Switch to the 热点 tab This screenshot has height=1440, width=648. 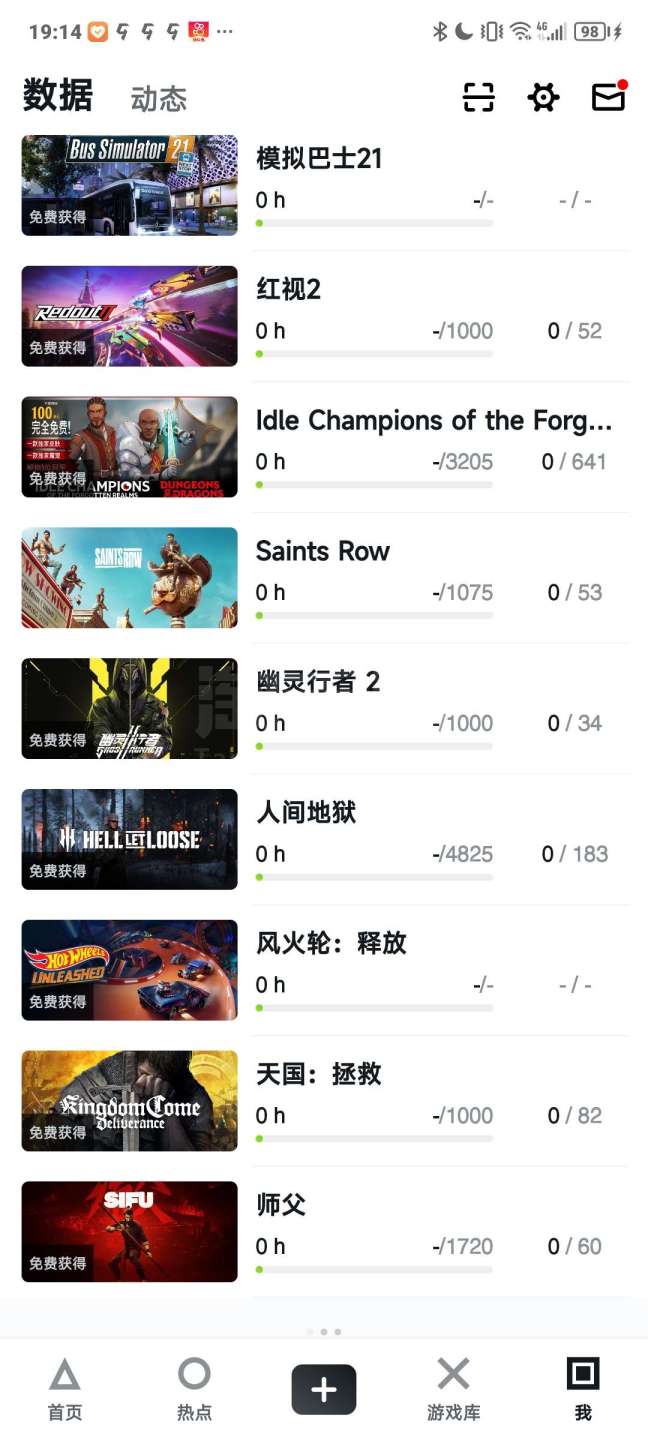point(194,1389)
